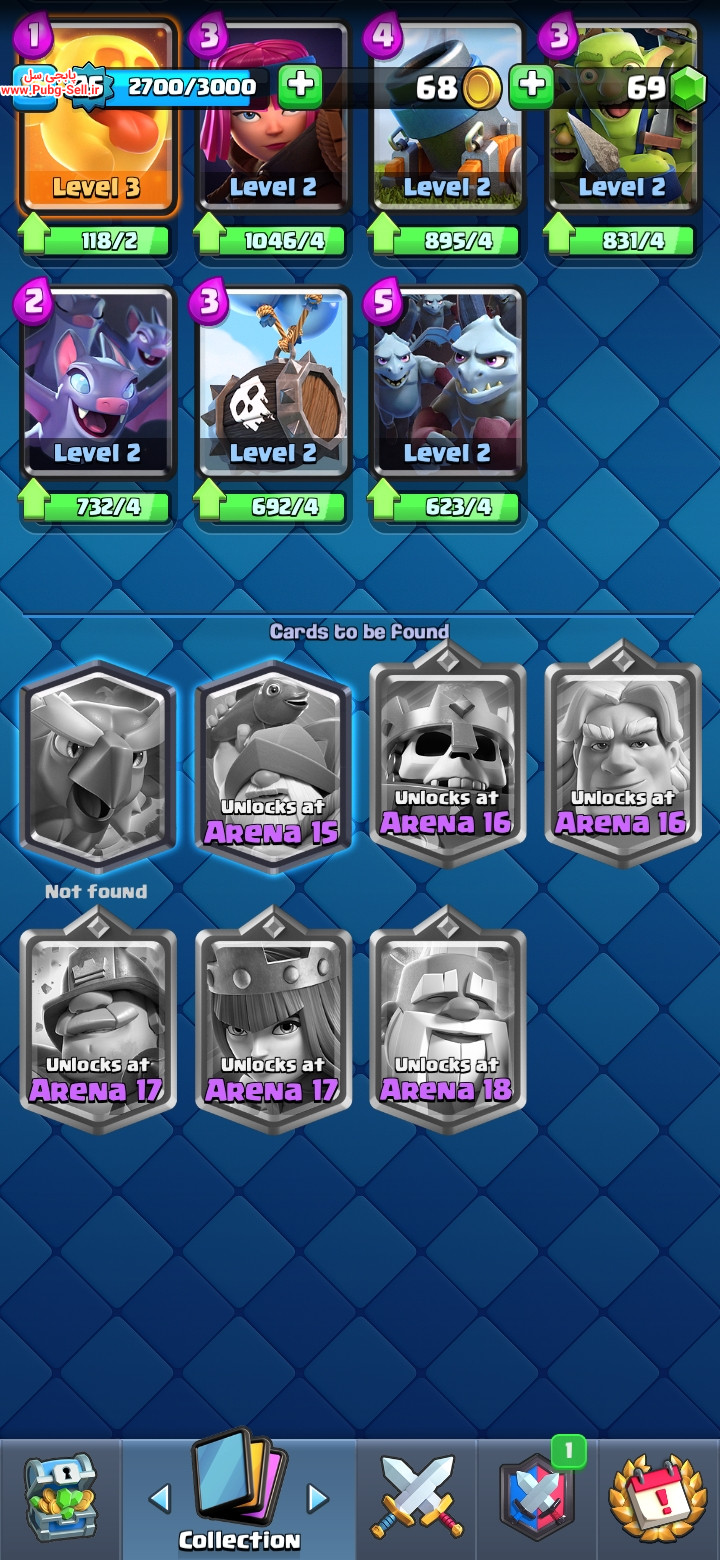Add experience via the plus beside 2700/3000

(x=300, y=87)
